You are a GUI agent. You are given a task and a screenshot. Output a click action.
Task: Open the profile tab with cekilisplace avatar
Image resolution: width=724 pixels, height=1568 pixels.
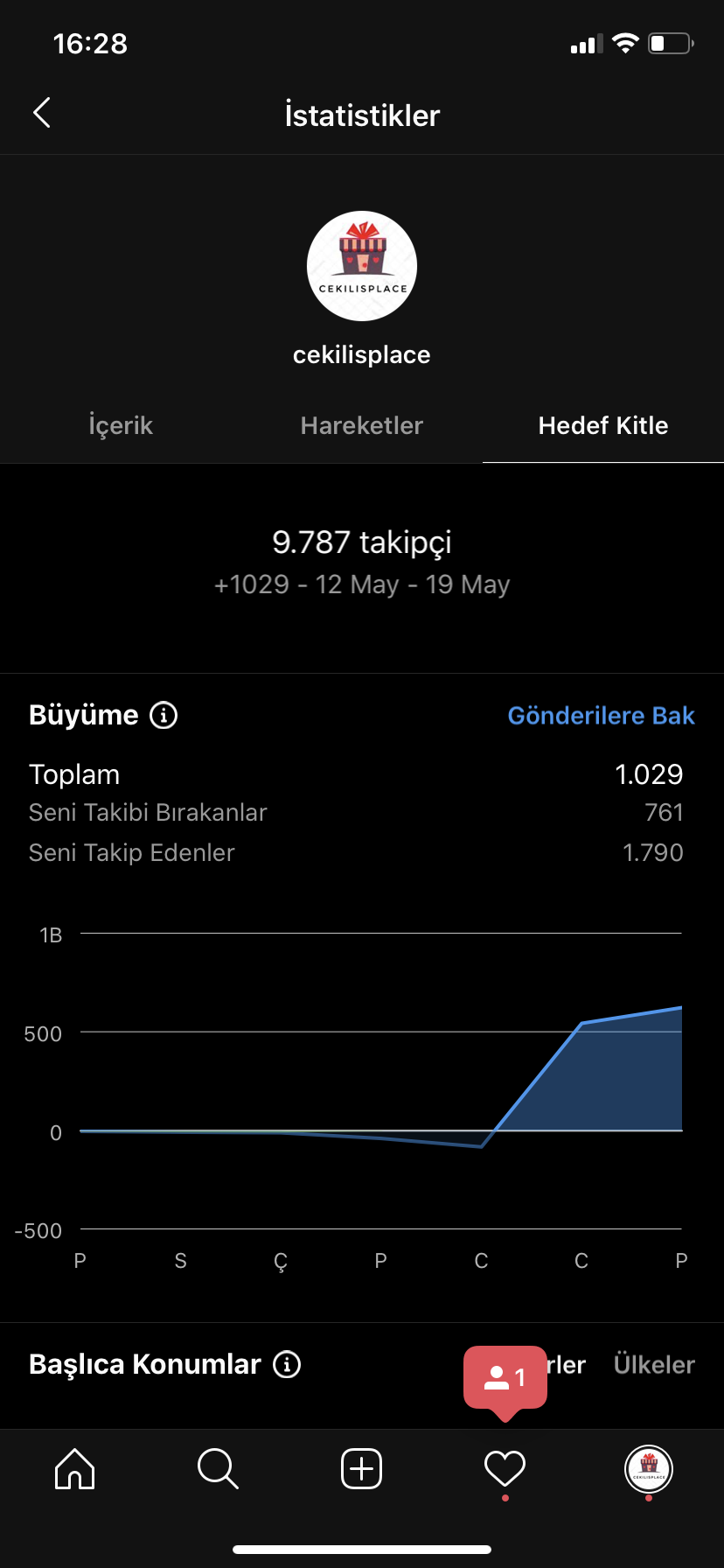click(x=648, y=1469)
